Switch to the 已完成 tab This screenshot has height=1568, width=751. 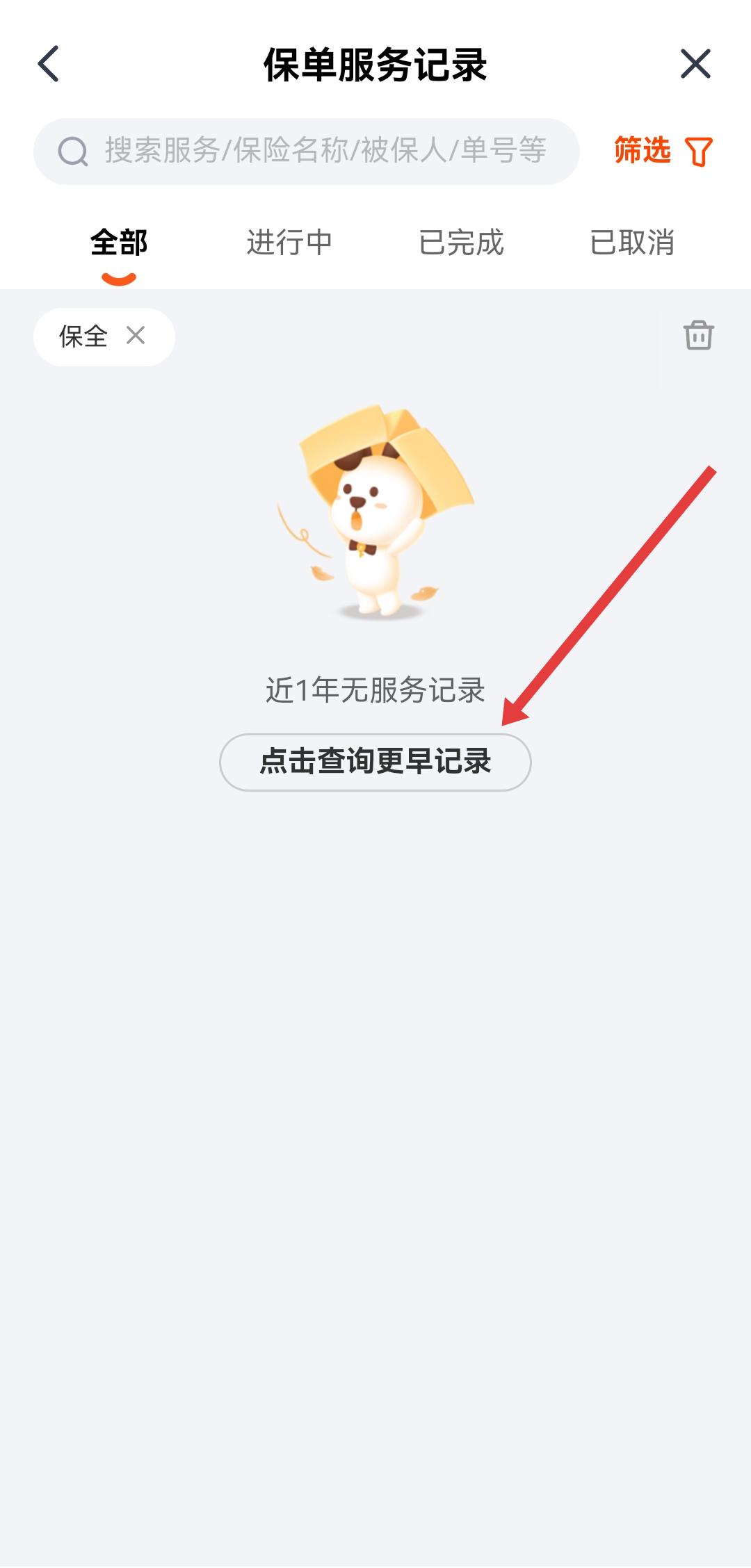(461, 243)
